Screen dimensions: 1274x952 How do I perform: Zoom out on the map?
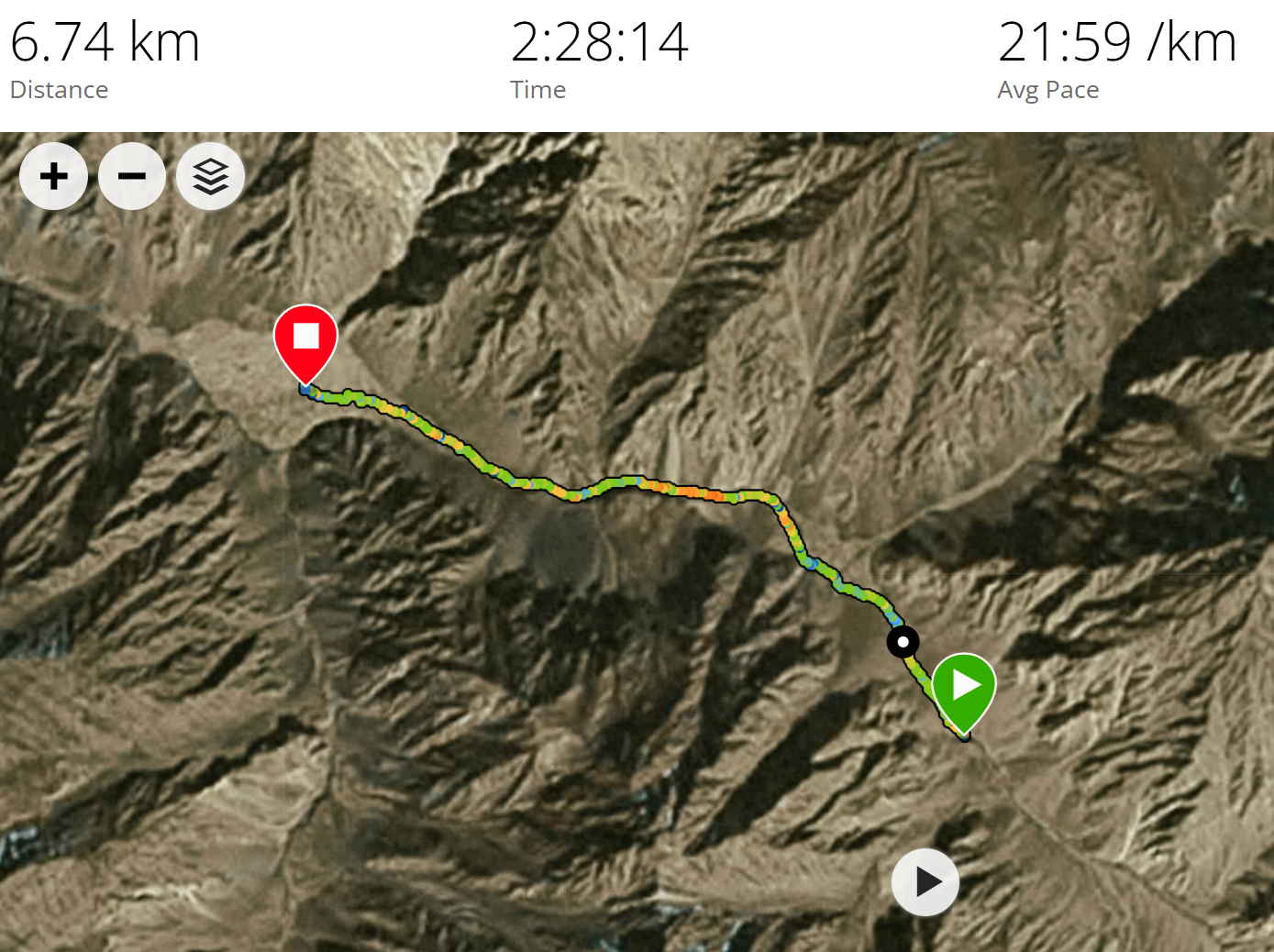click(x=132, y=176)
